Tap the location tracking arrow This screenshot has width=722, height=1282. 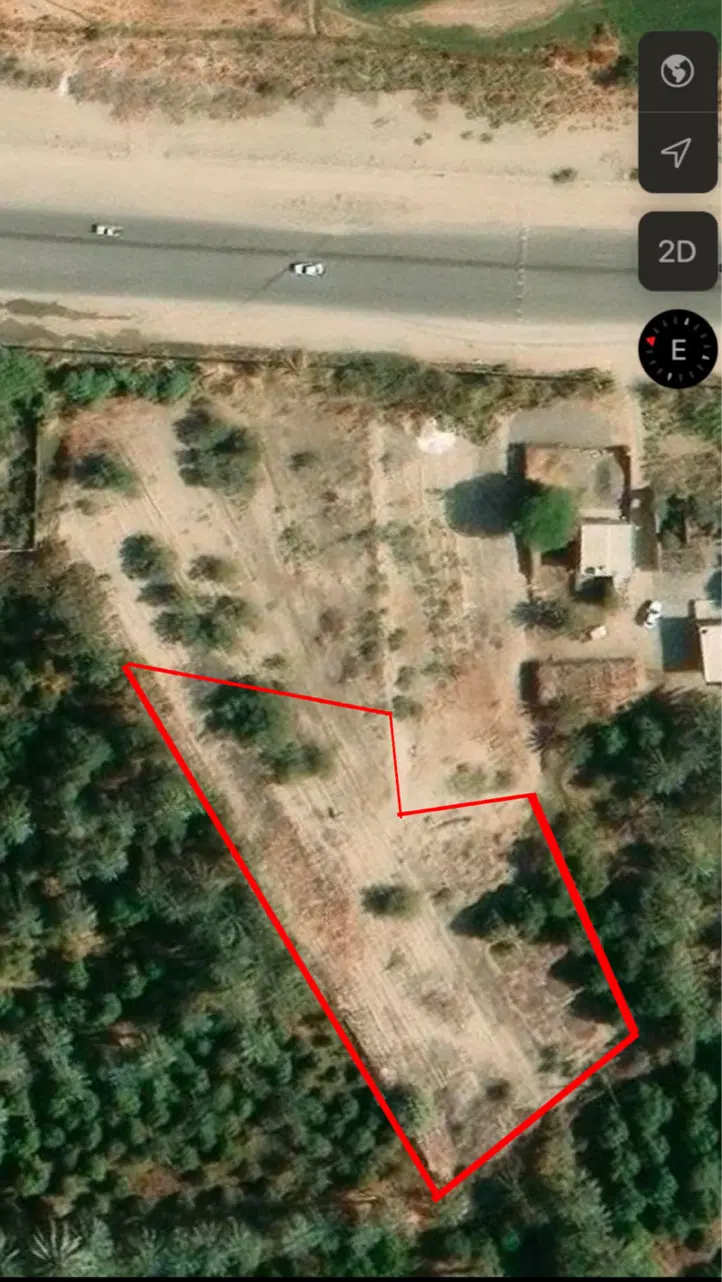click(678, 153)
